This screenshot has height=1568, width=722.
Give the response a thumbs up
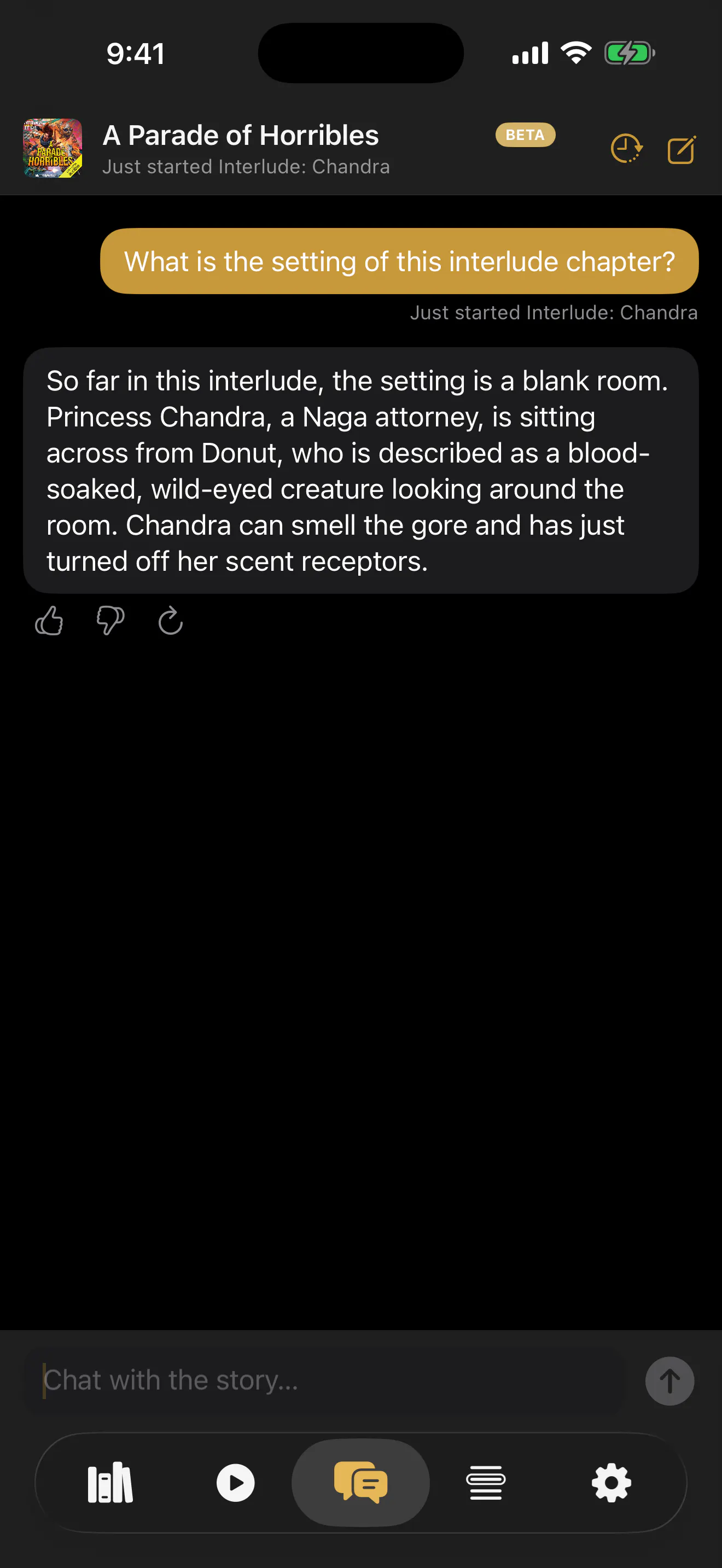(49, 621)
